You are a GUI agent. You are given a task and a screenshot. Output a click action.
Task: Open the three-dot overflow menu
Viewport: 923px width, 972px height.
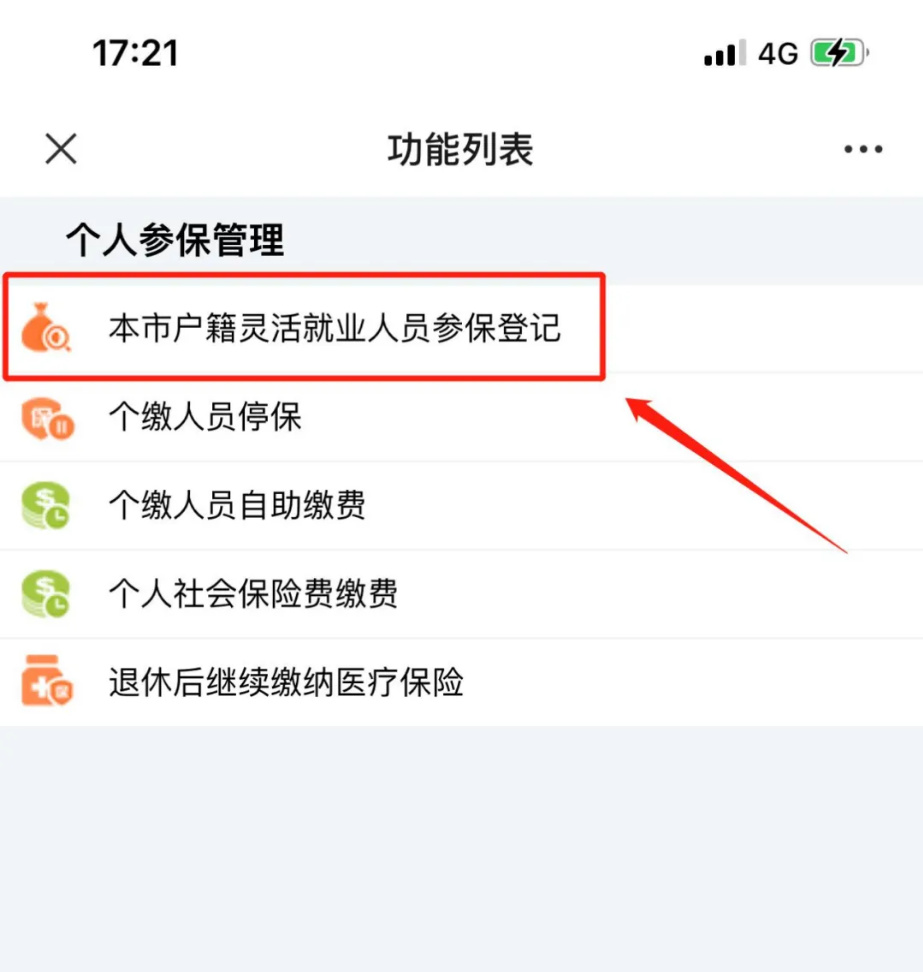[862, 150]
